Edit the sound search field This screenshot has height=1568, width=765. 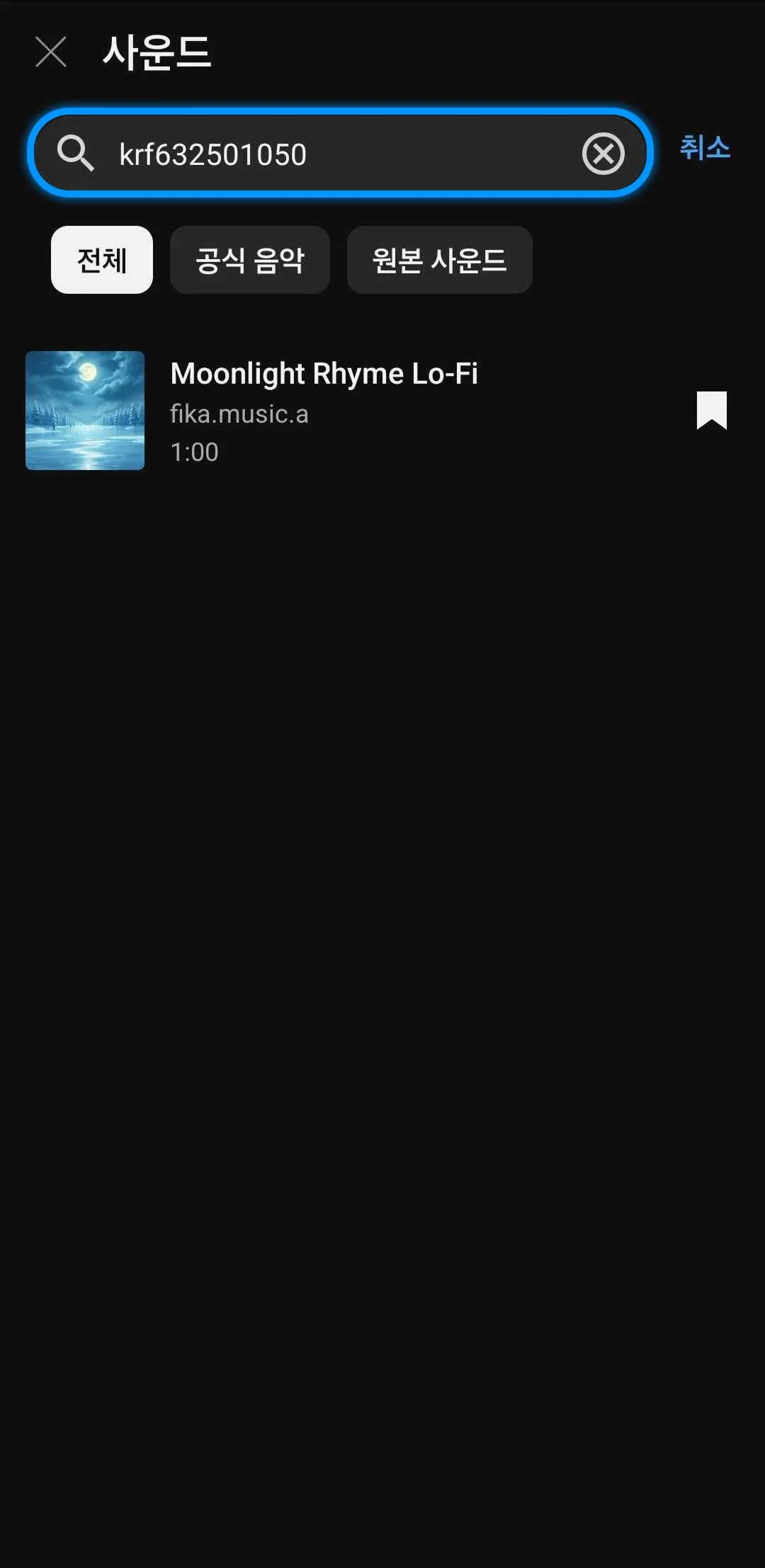point(340,154)
